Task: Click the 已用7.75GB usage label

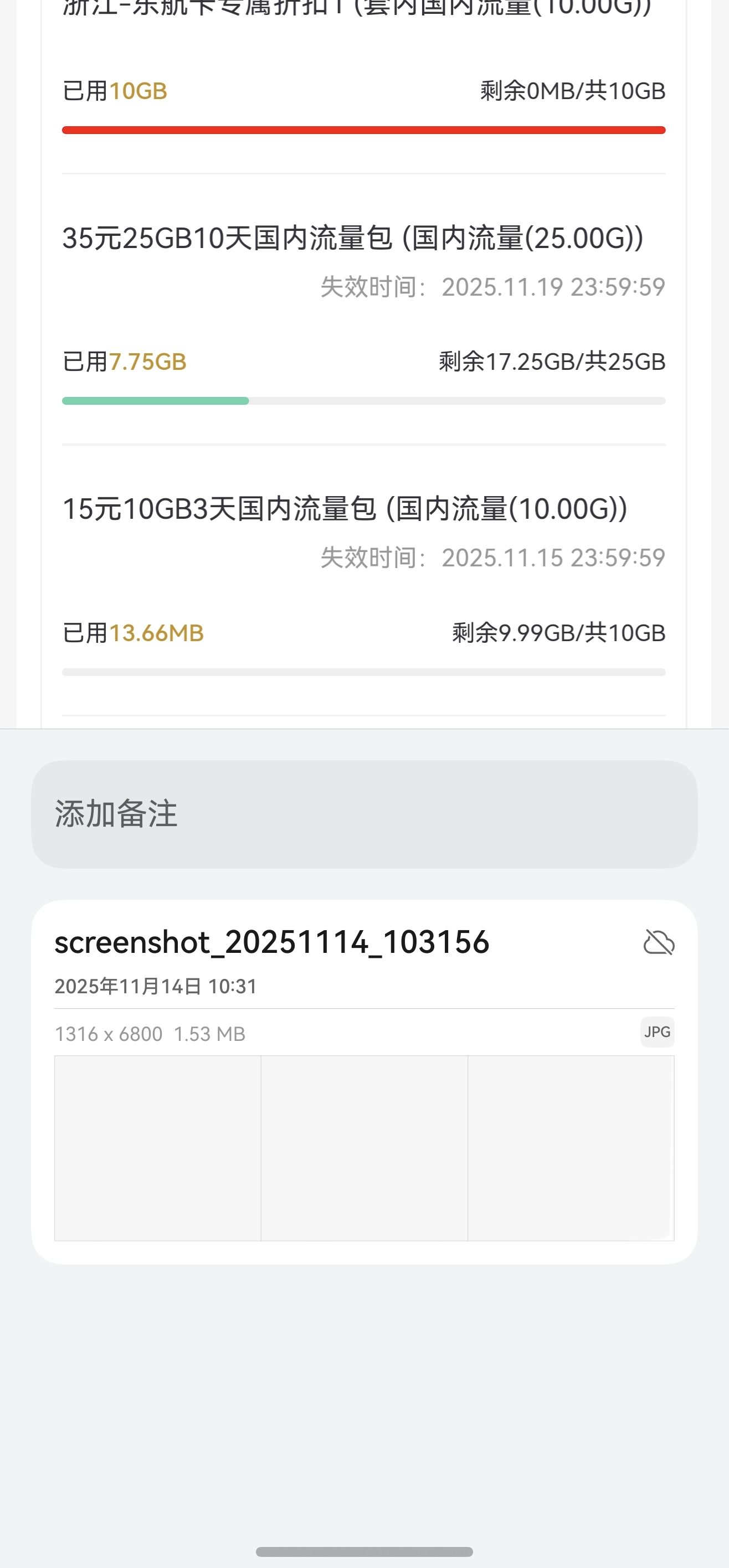Action: click(x=124, y=362)
